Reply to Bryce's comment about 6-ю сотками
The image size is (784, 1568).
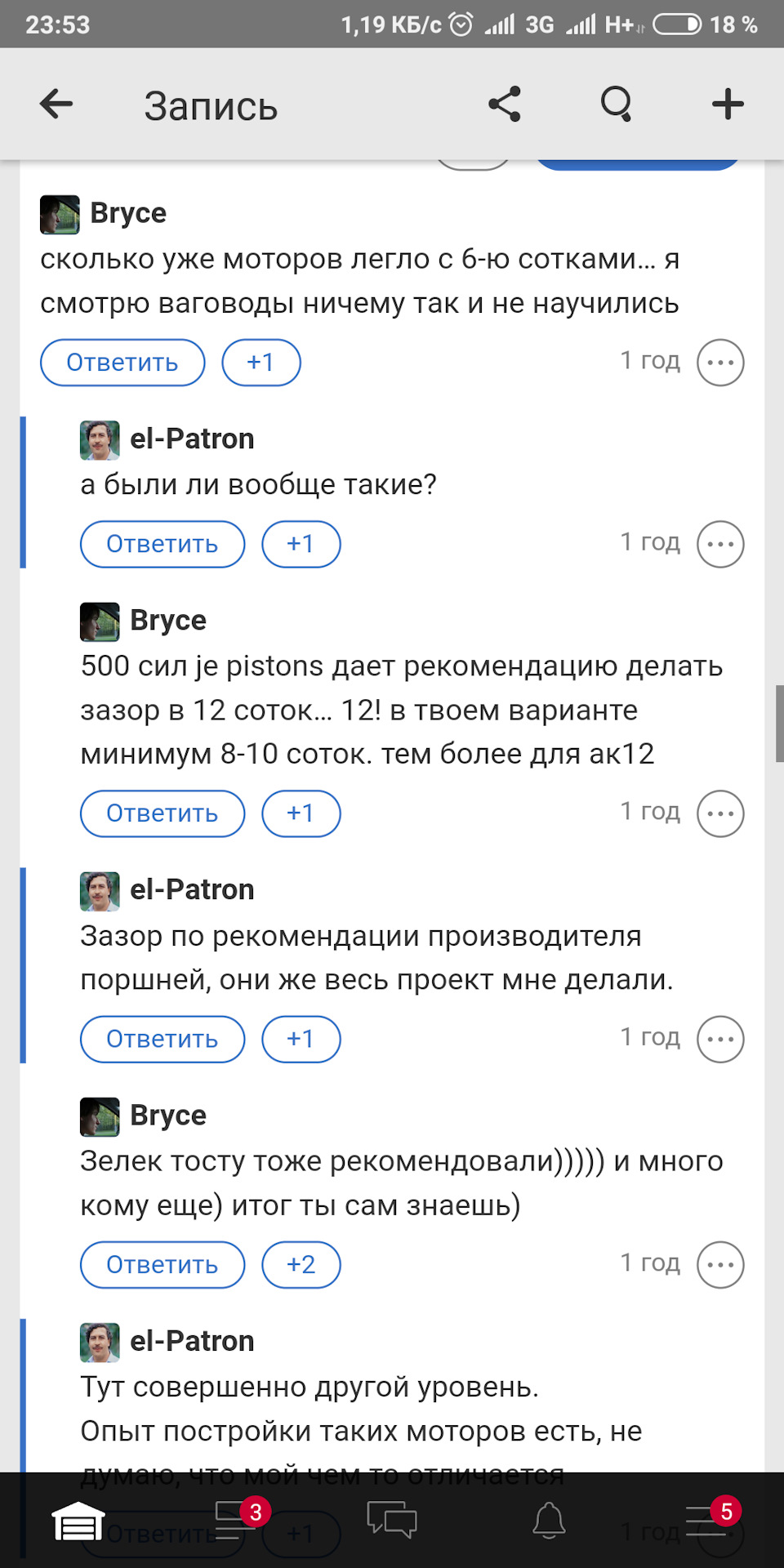[x=122, y=363]
